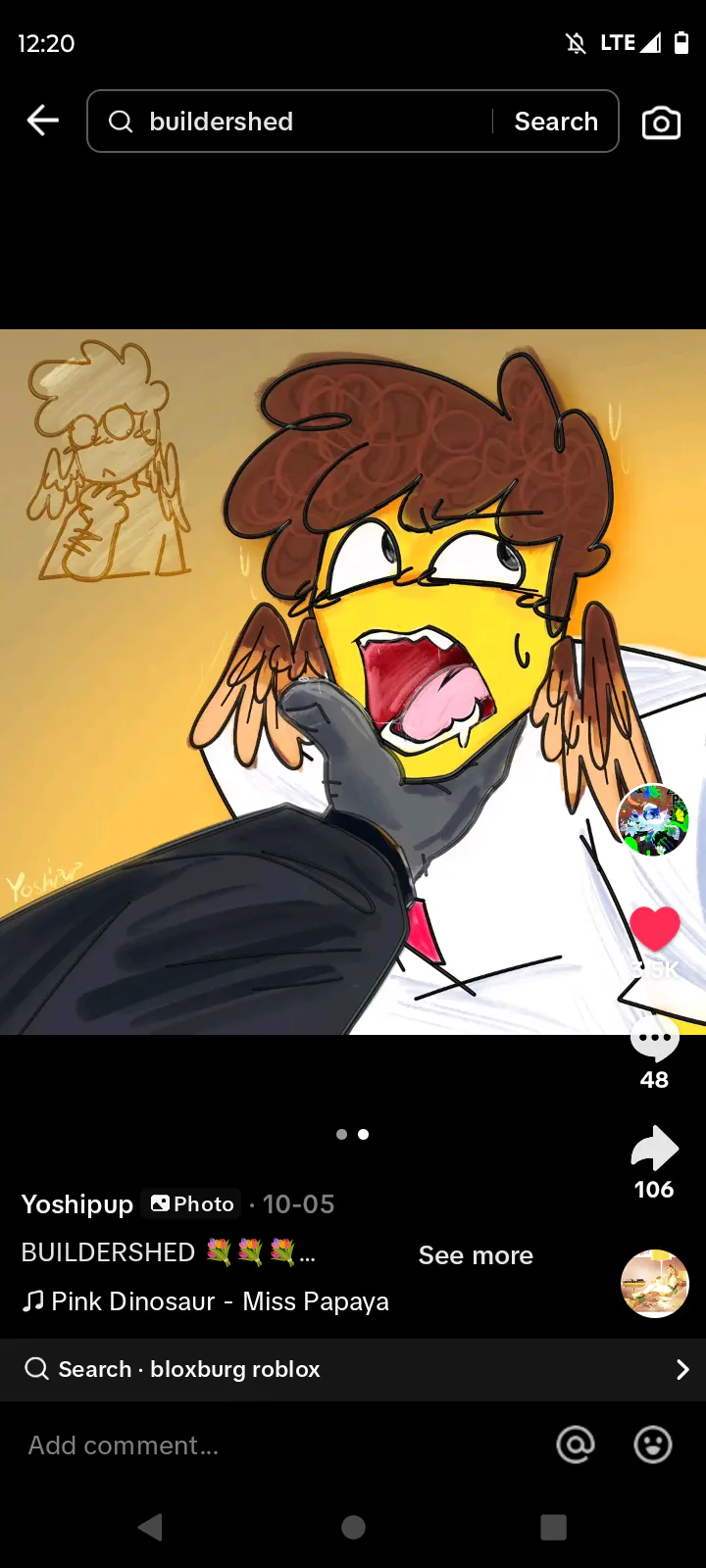The height and width of the screenshot is (1568, 706).
Task: Open recent apps from the navigation bar
Action: [554, 1527]
